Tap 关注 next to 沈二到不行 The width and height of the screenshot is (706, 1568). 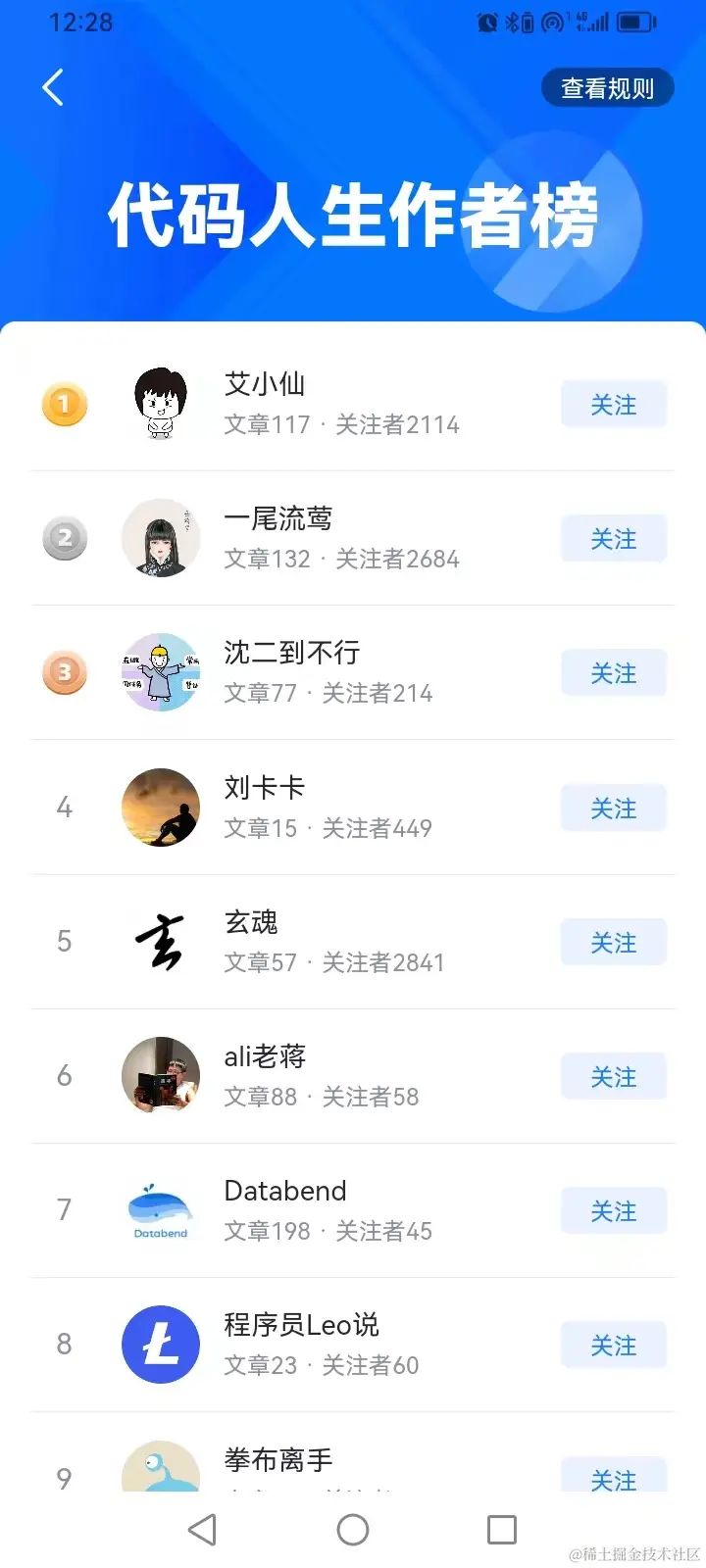(614, 673)
